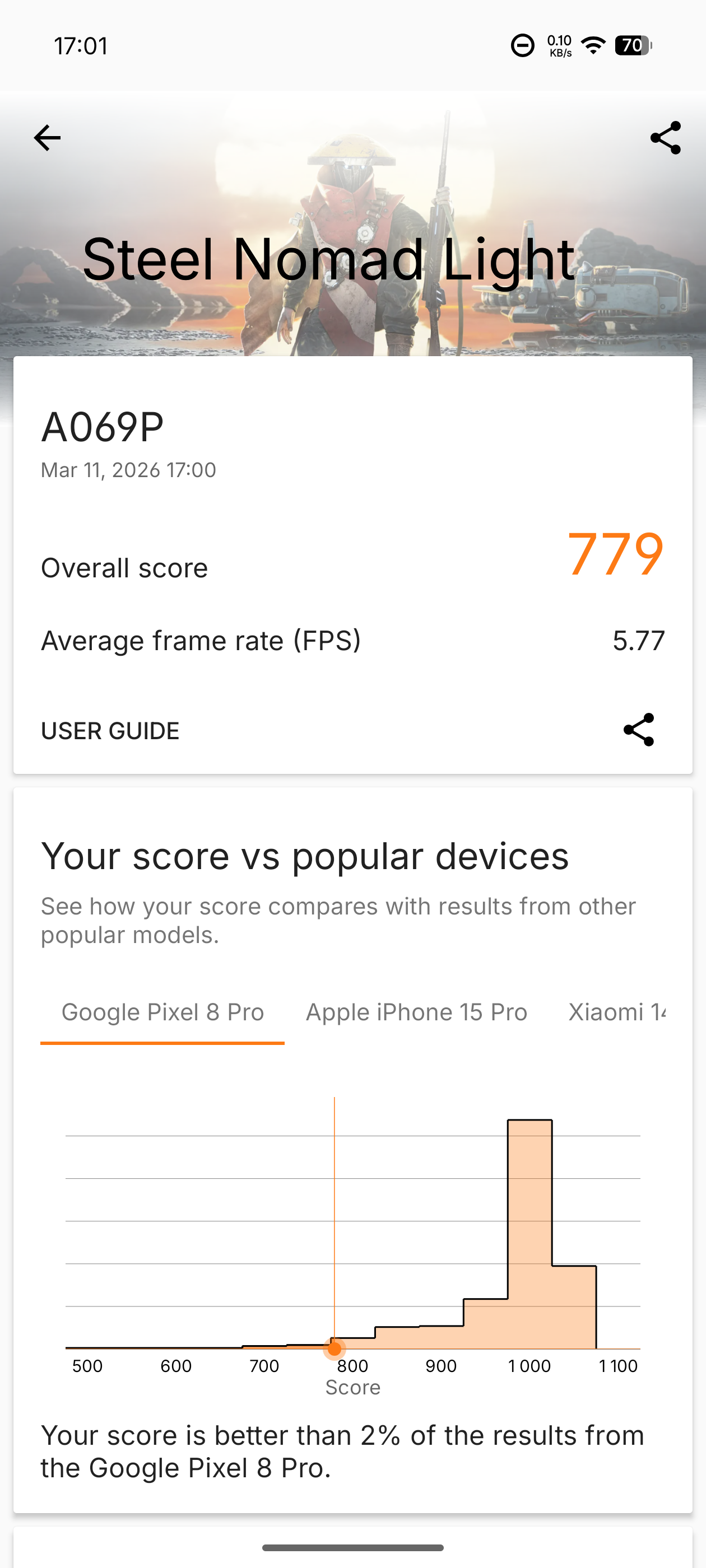Open the USER GUIDE link
The image size is (706, 1568).
click(x=110, y=731)
